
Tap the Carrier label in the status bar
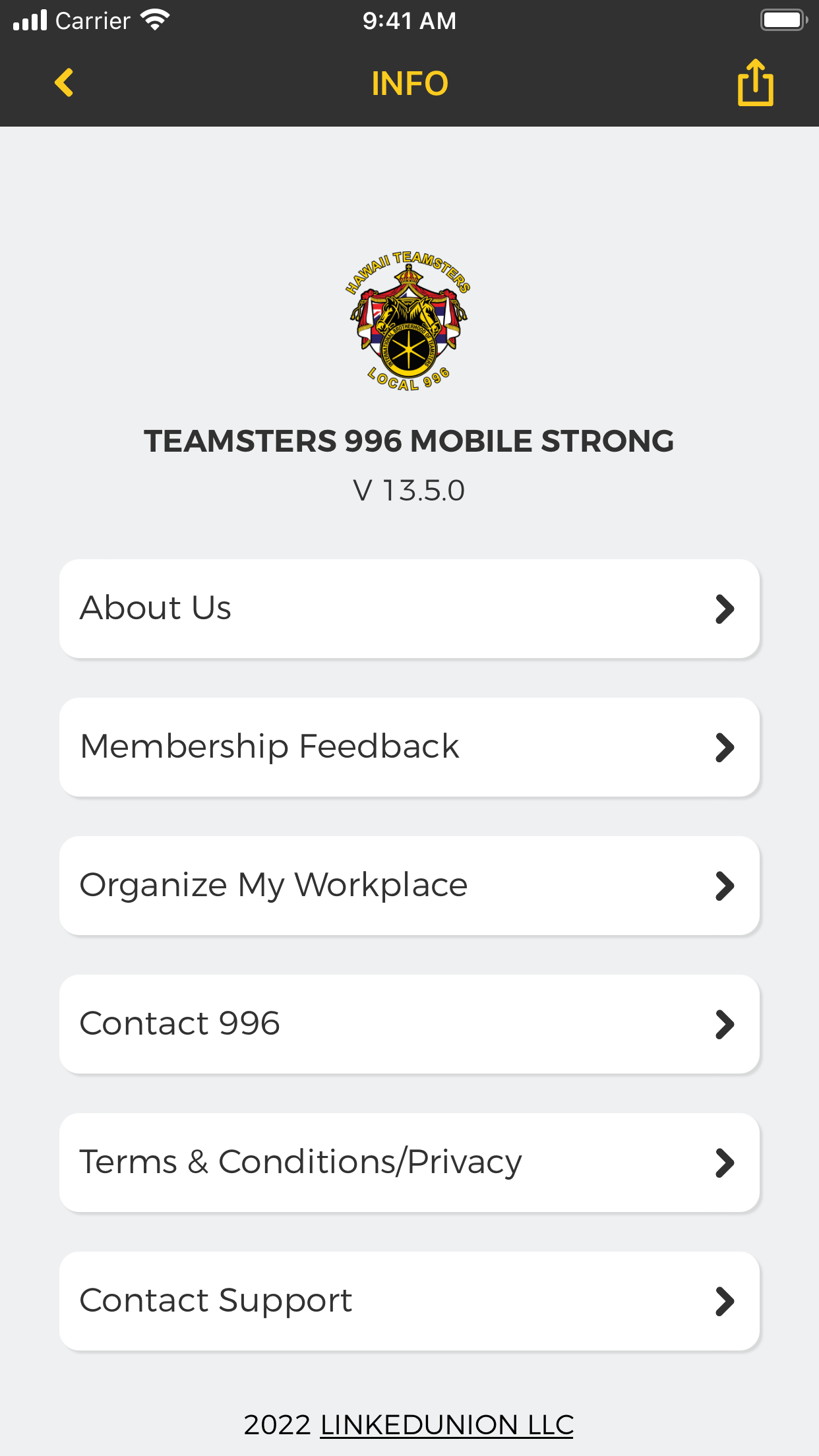(x=92, y=20)
